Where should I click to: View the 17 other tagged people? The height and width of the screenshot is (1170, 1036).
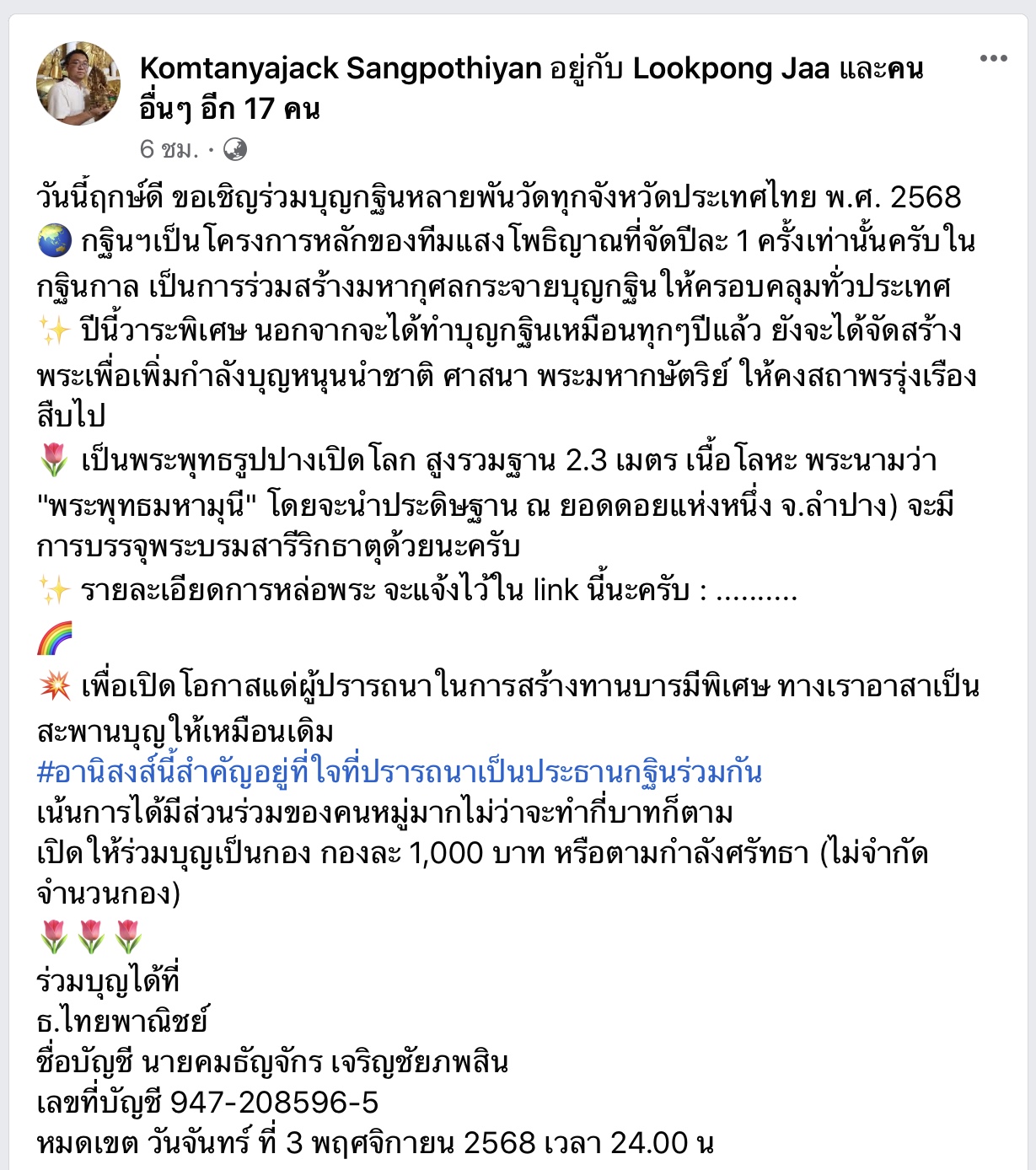229,109
